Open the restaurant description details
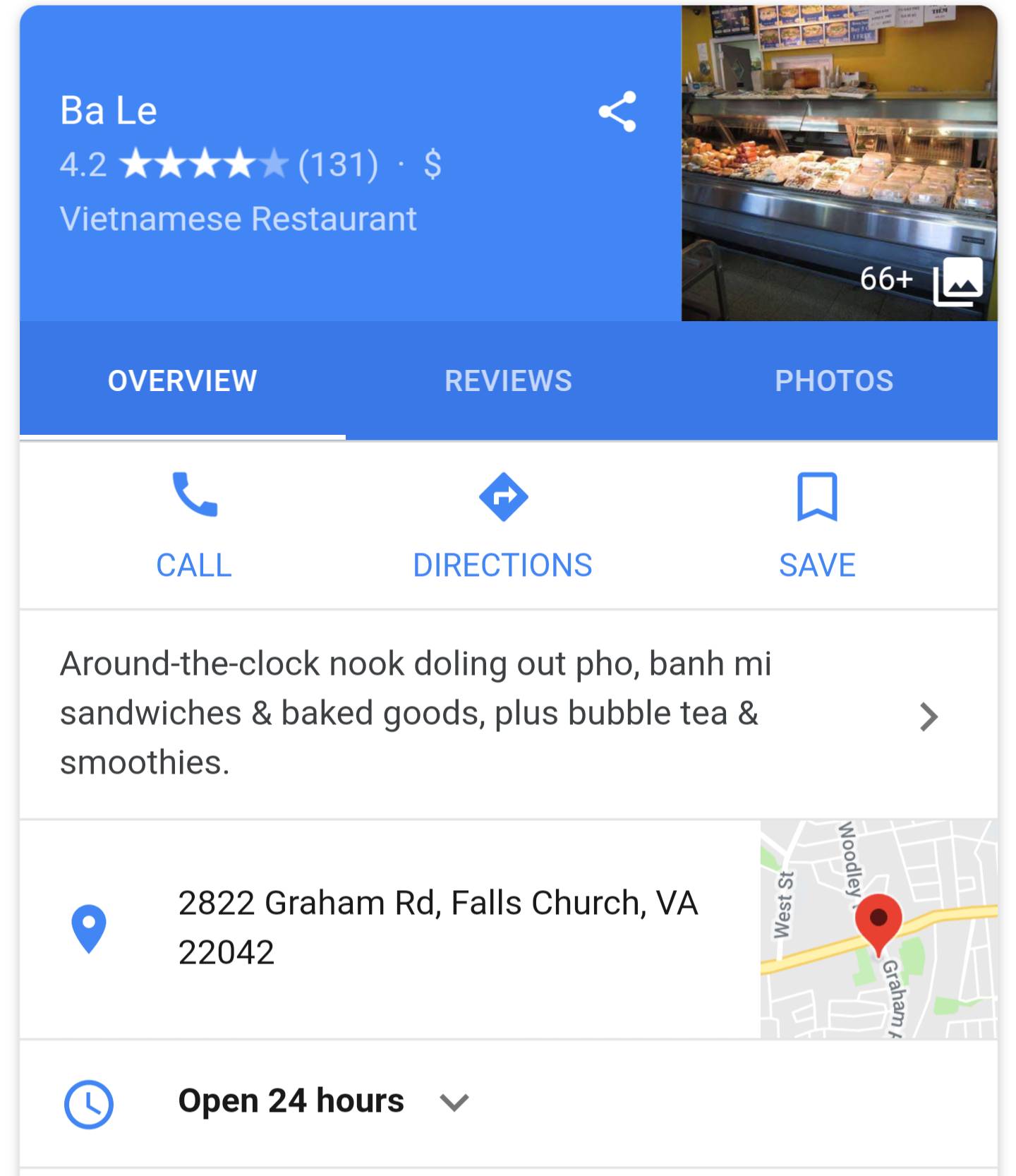1016x1176 pixels. tap(929, 716)
